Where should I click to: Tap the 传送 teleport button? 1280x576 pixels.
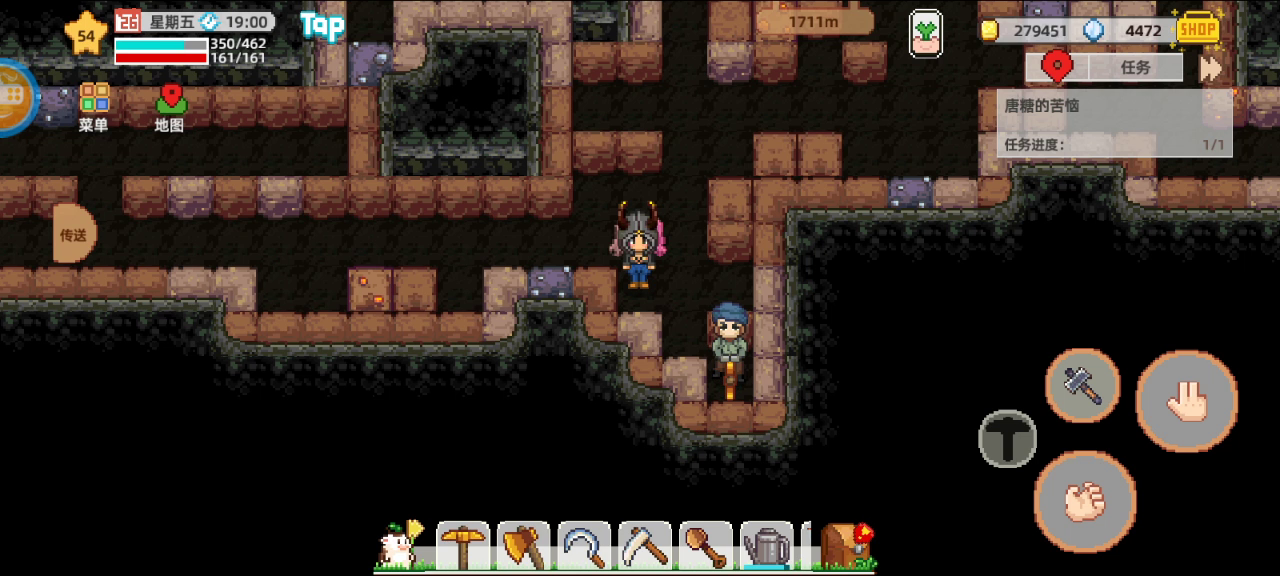74,234
